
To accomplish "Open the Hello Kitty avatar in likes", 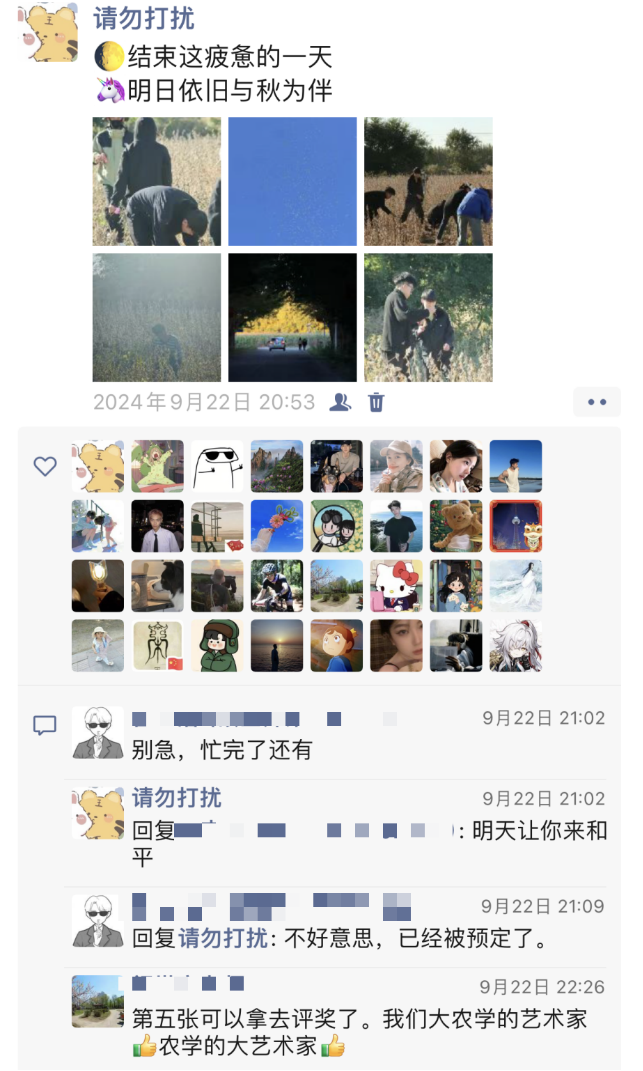I will click(396, 586).
